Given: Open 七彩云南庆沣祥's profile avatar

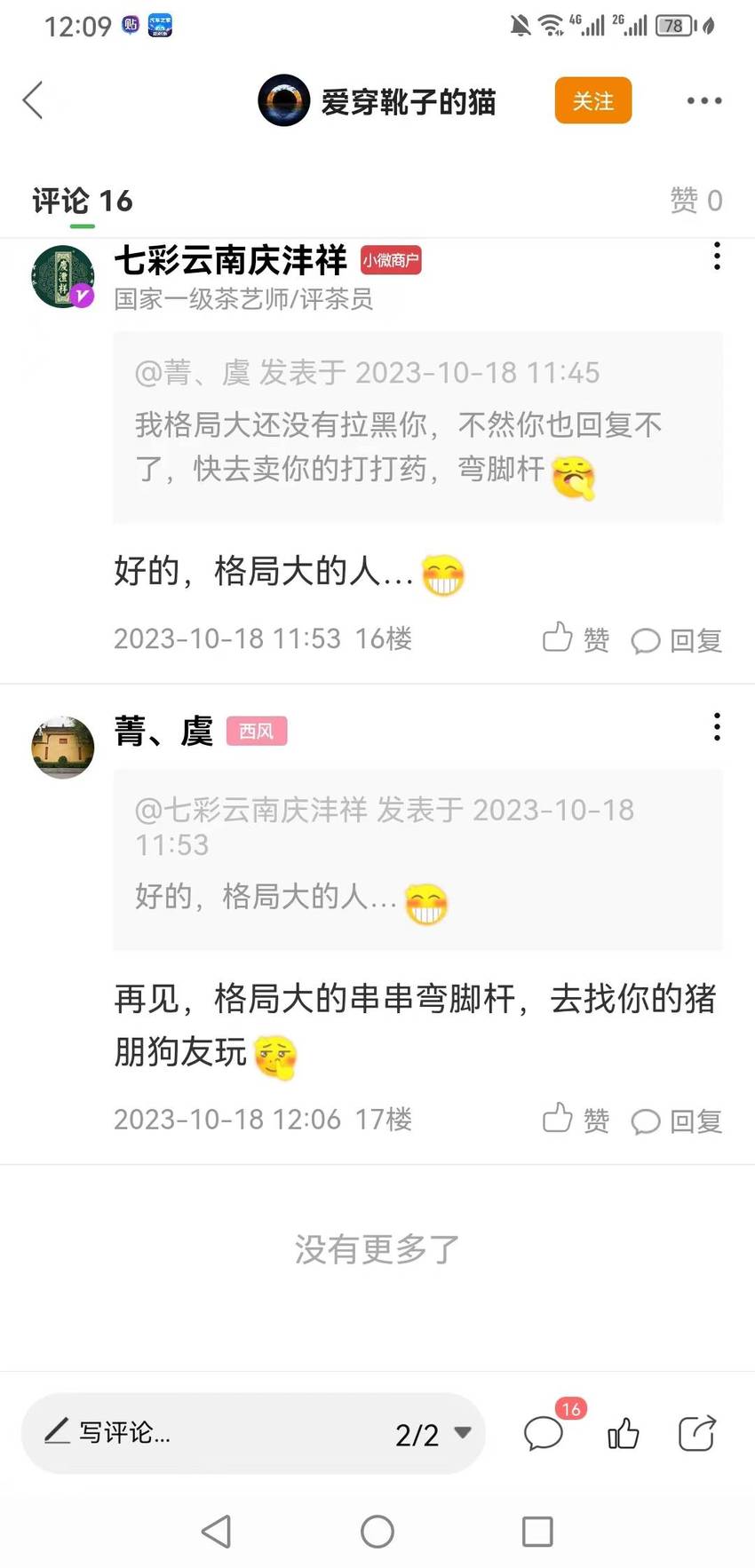Looking at the screenshot, I should pos(63,276).
